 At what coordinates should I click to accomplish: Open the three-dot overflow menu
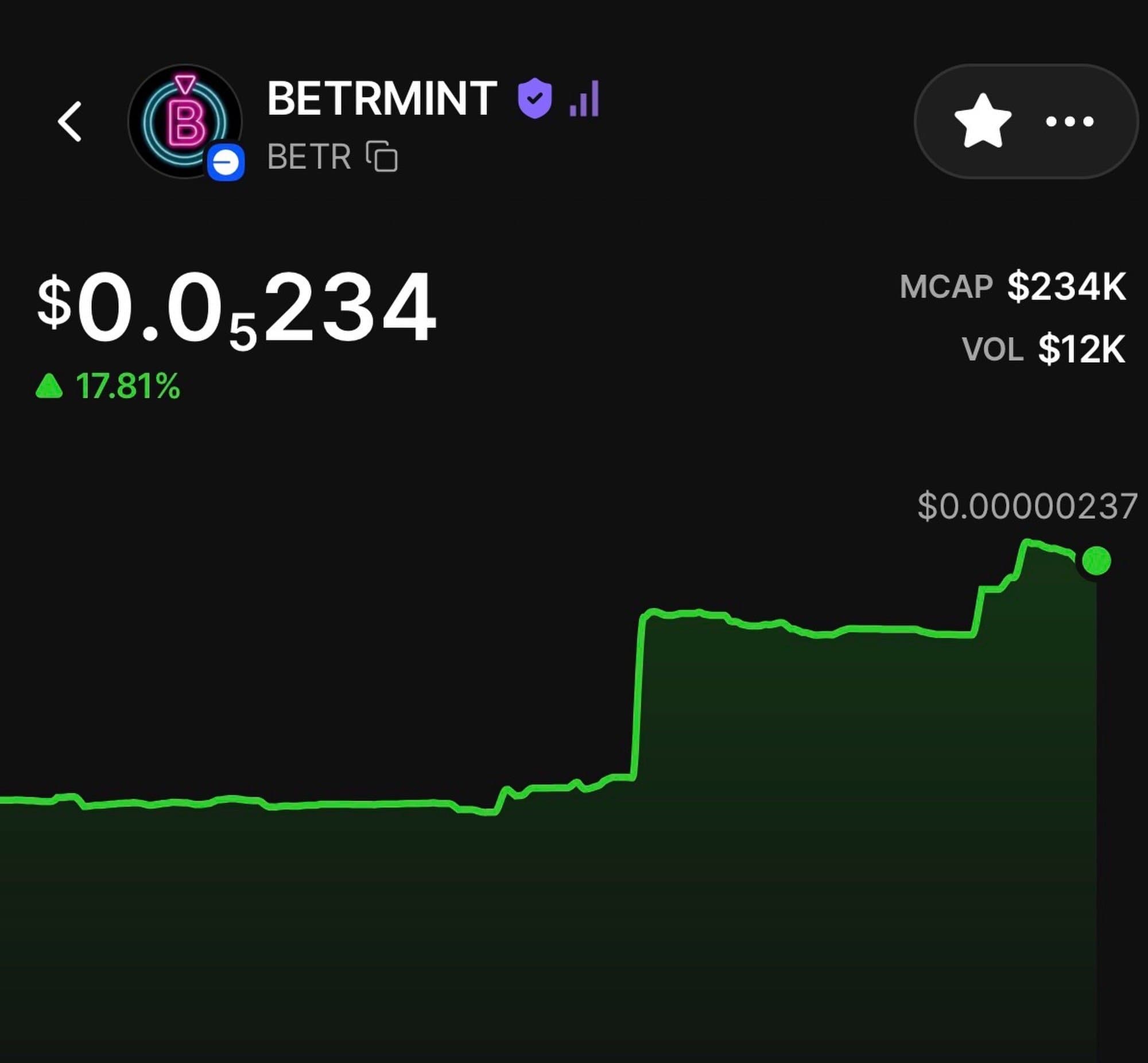click(1069, 121)
